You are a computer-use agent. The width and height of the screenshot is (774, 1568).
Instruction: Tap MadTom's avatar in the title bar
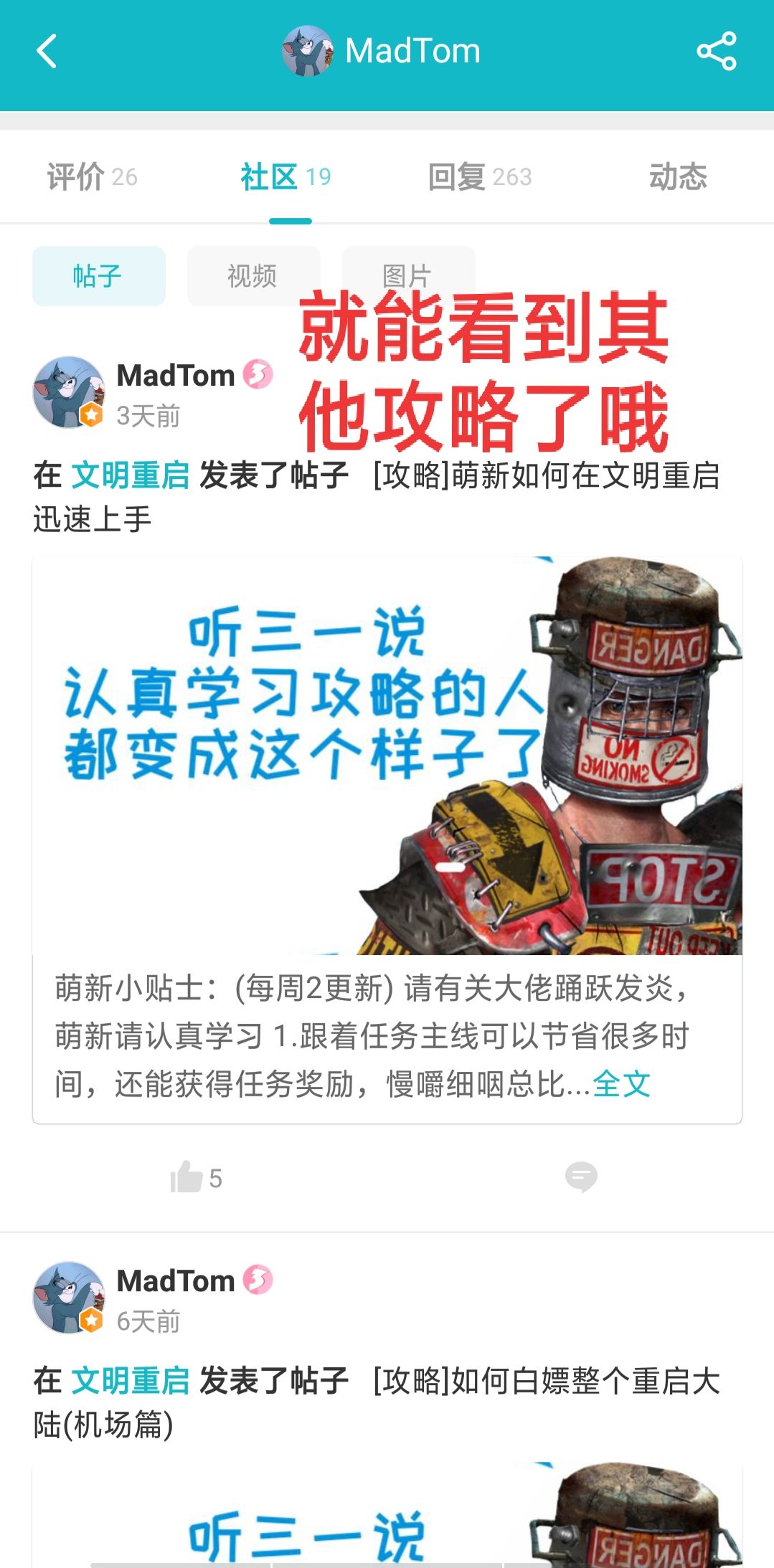point(308,50)
